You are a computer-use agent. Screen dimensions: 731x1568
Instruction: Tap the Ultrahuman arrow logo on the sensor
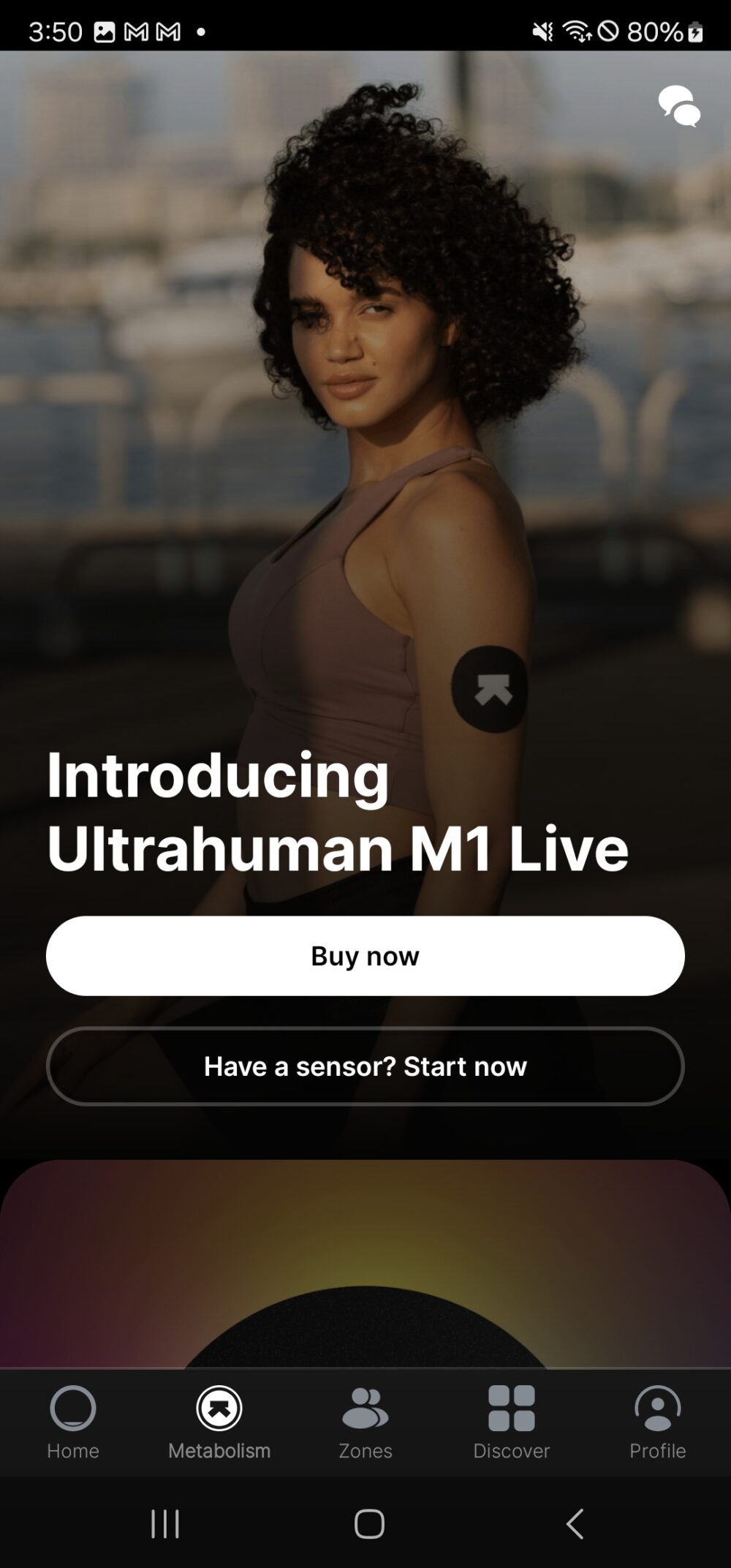click(x=492, y=690)
